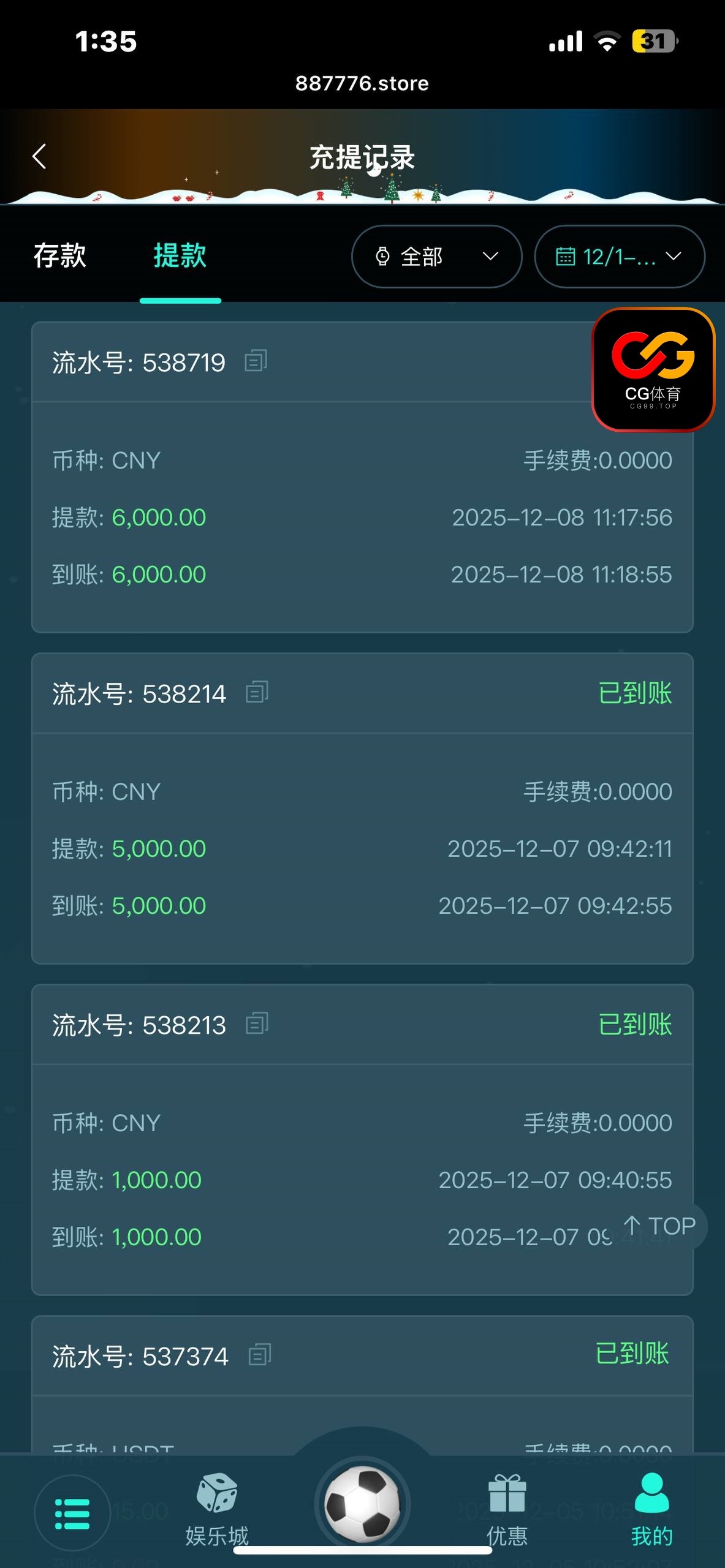Open the soccer ball sports tab
725x1568 pixels.
click(x=362, y=1504)
